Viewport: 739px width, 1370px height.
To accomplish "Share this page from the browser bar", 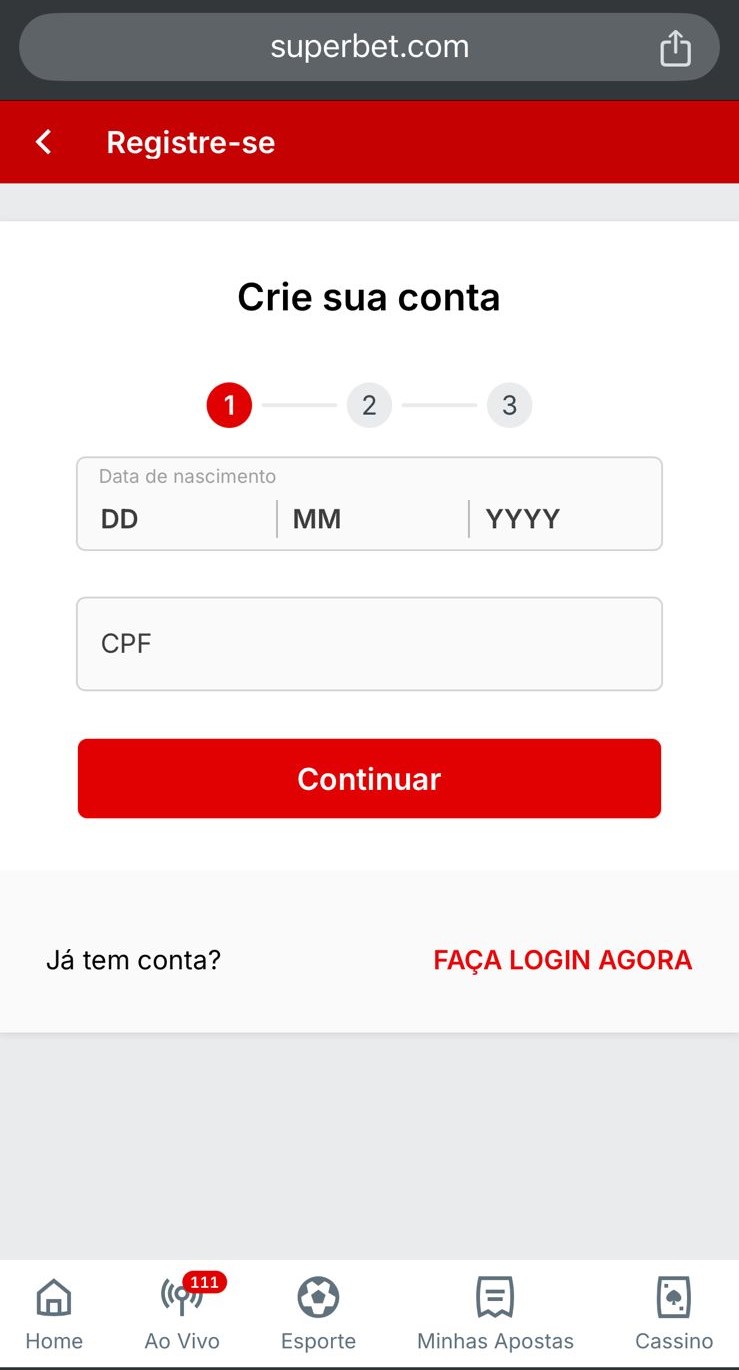I will point(675,48).
